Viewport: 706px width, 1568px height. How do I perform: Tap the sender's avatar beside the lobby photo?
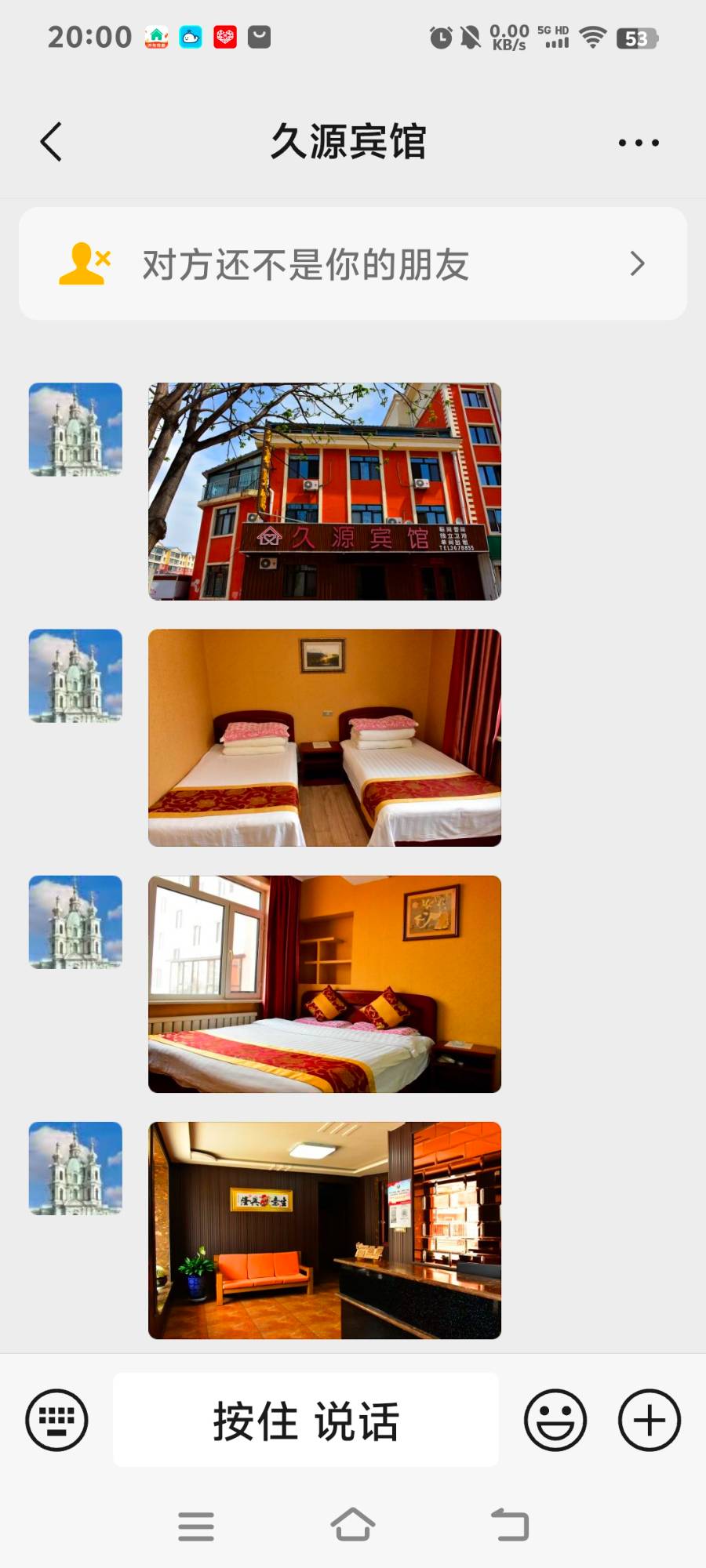coord(75,1168)
